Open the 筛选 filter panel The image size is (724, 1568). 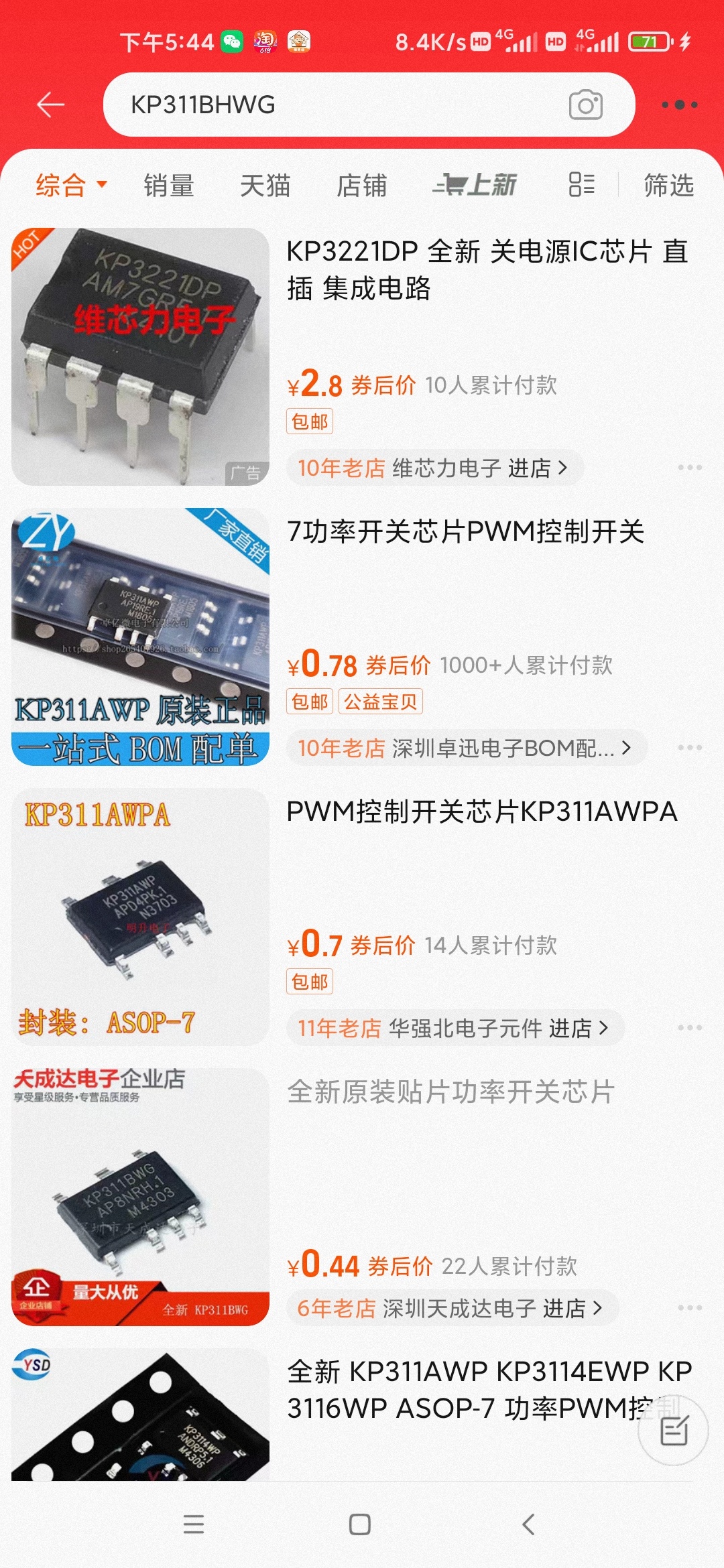coord(668,185)
